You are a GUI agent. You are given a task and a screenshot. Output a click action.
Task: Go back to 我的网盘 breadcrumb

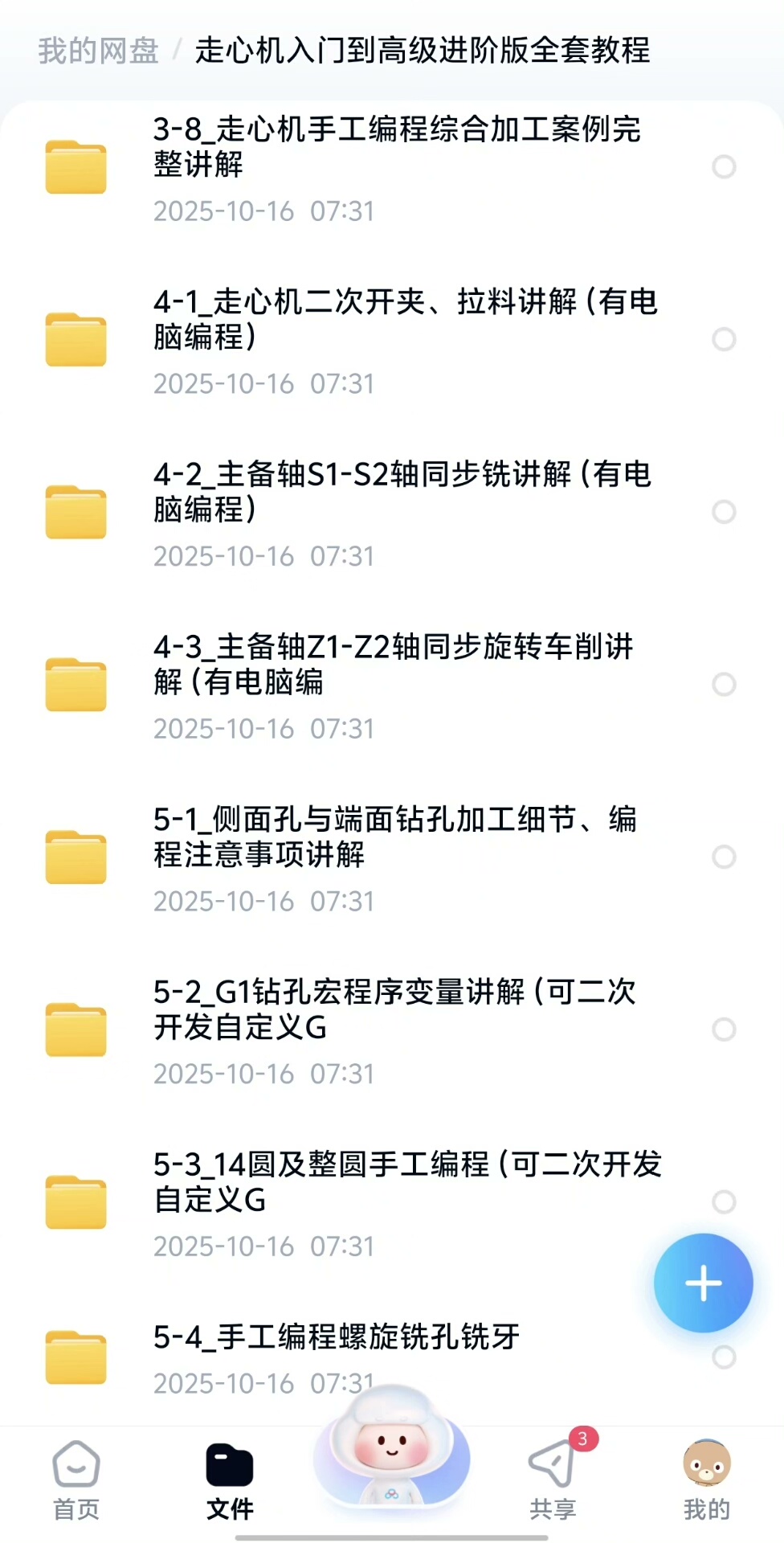[x=98, y=51]
